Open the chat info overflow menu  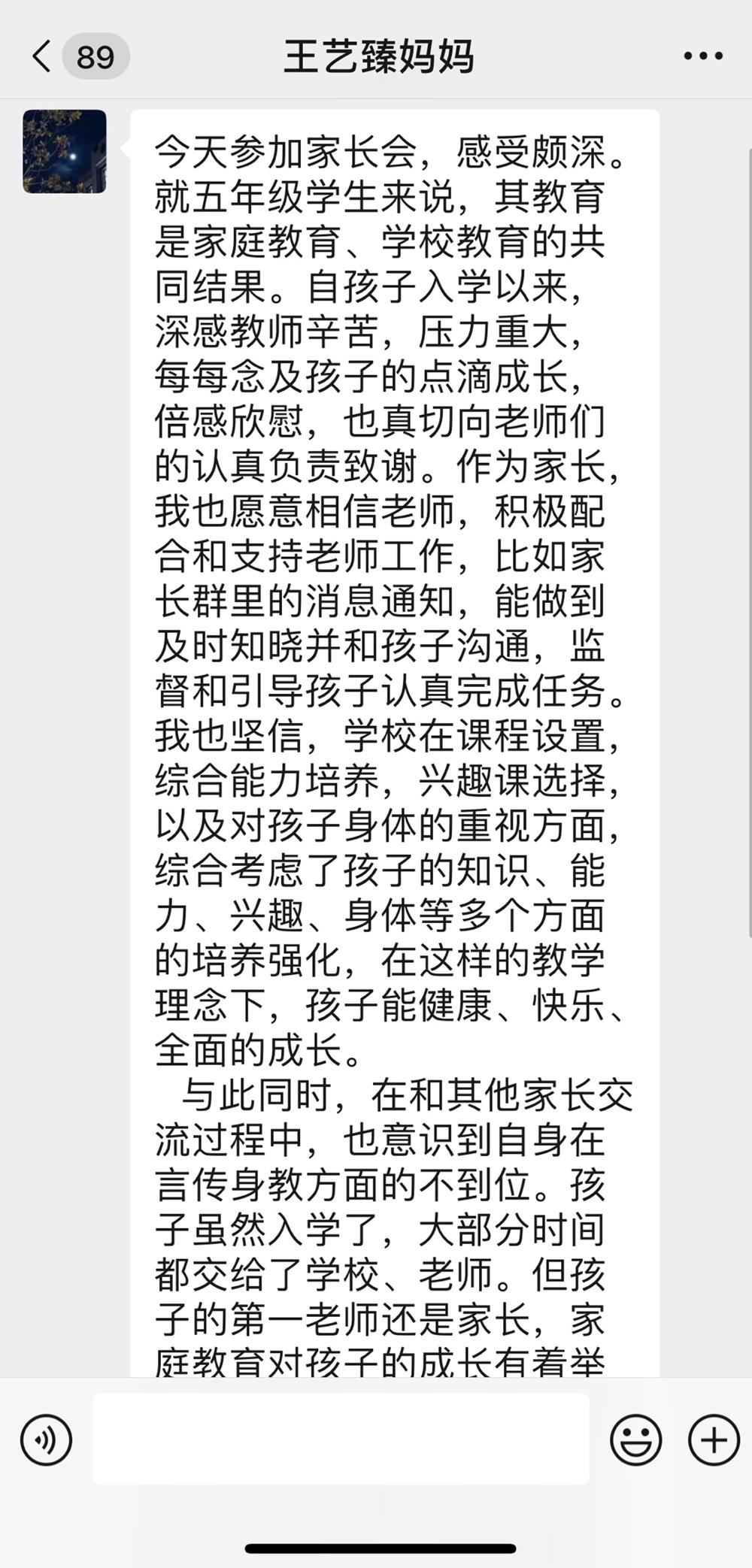(703, 56)
